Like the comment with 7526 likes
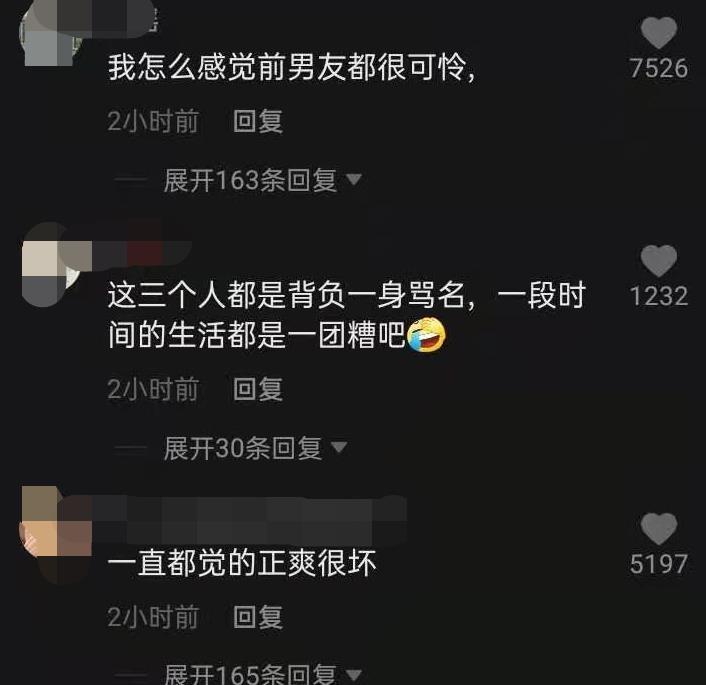Image resolution: width=706 pixels, height=685 pixels. coord(658,34)
